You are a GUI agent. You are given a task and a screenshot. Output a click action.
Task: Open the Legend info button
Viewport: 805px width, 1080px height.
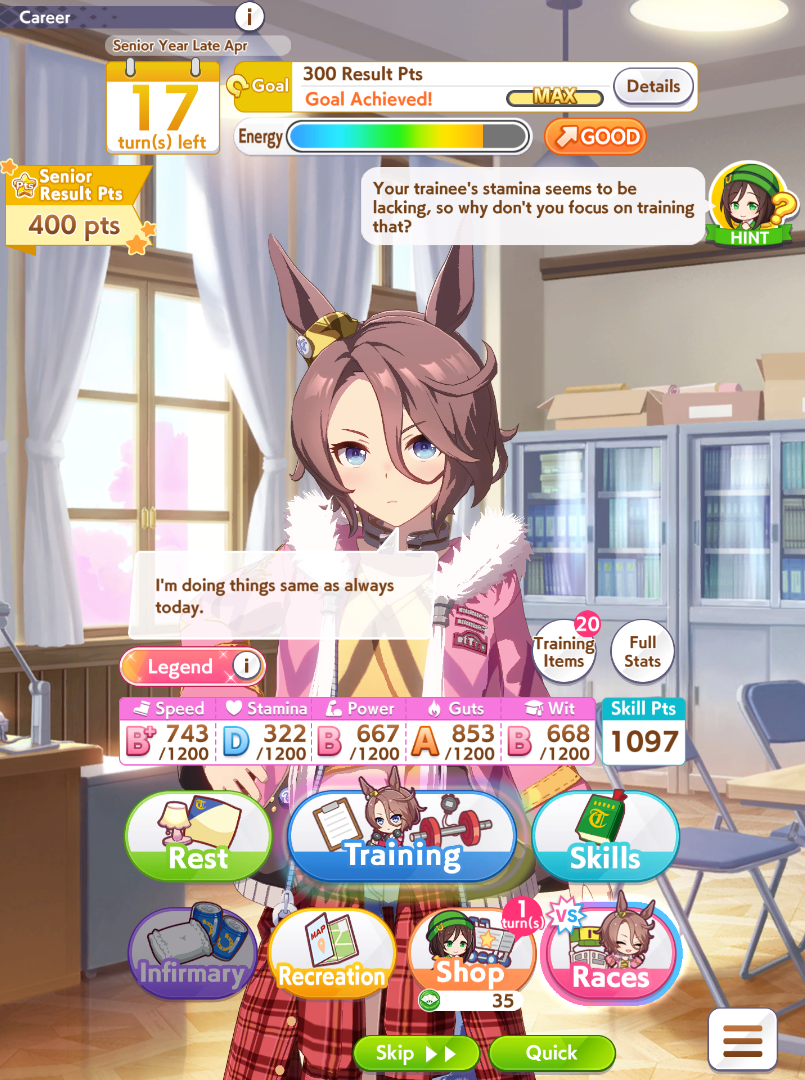click(x=246, y=665)
